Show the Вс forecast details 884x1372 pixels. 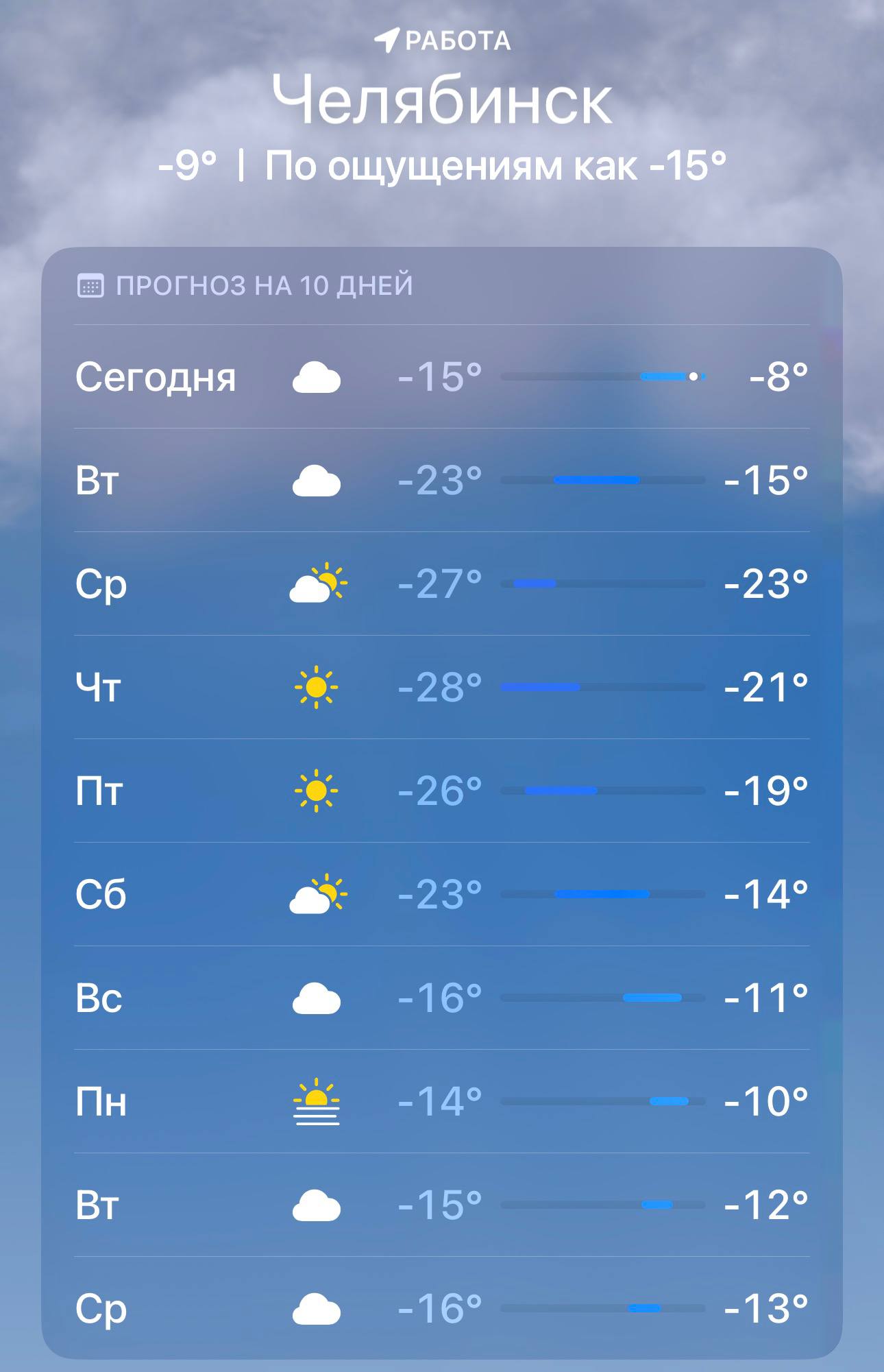441,998
